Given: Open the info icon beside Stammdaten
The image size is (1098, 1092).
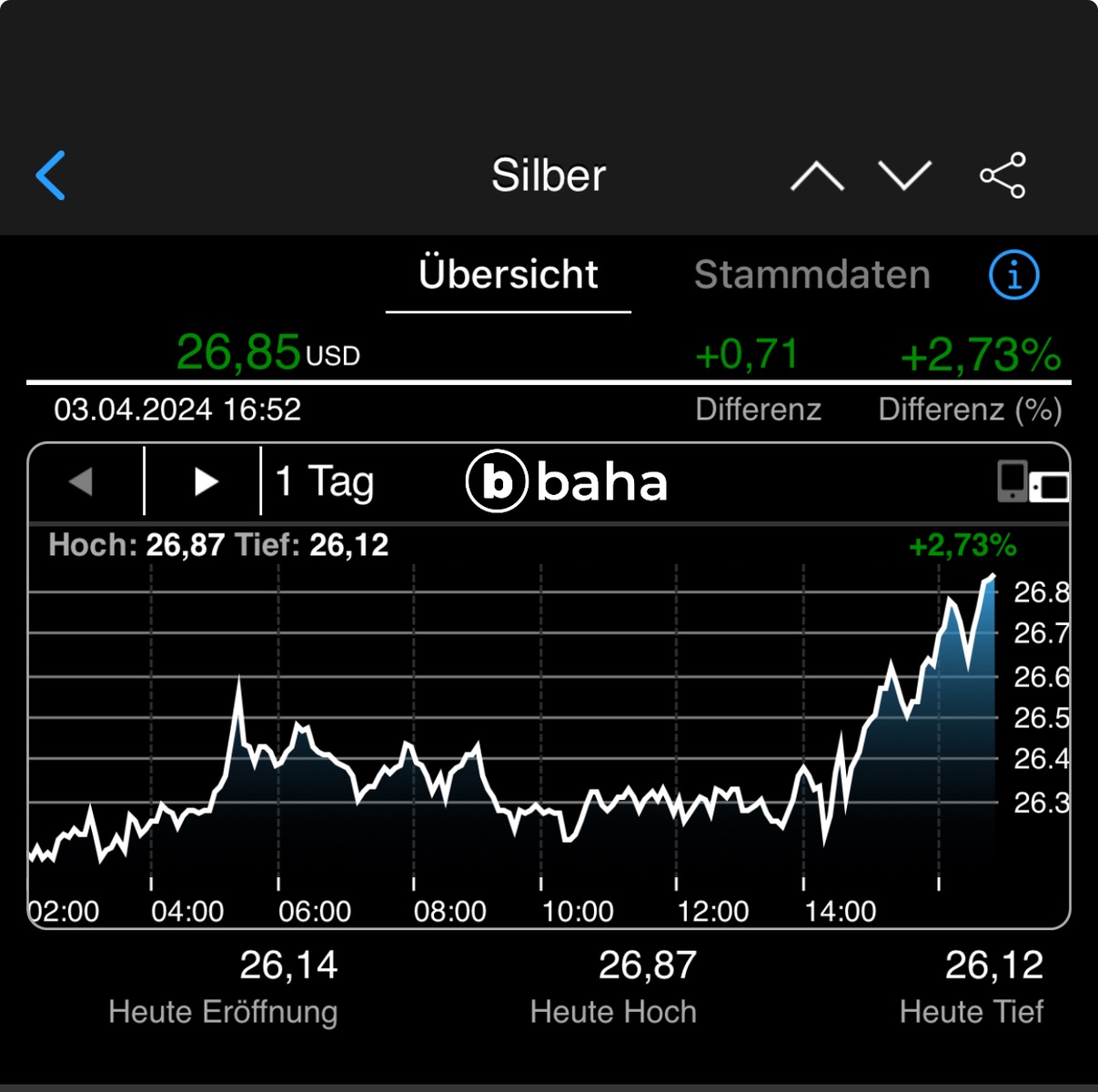Looking at the screenshot, I should coord(1013,275).
